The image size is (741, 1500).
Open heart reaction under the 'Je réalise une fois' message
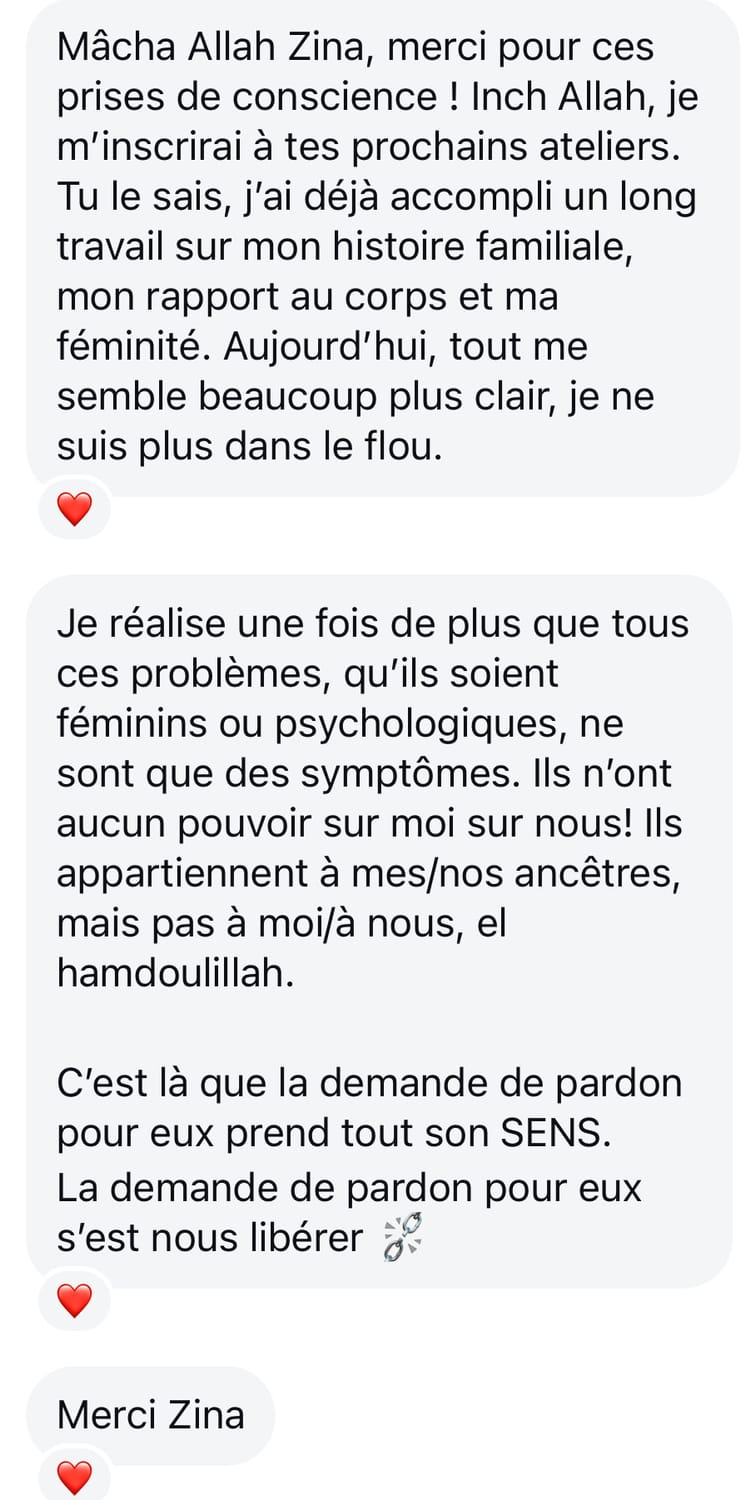tap(73, 1300)
